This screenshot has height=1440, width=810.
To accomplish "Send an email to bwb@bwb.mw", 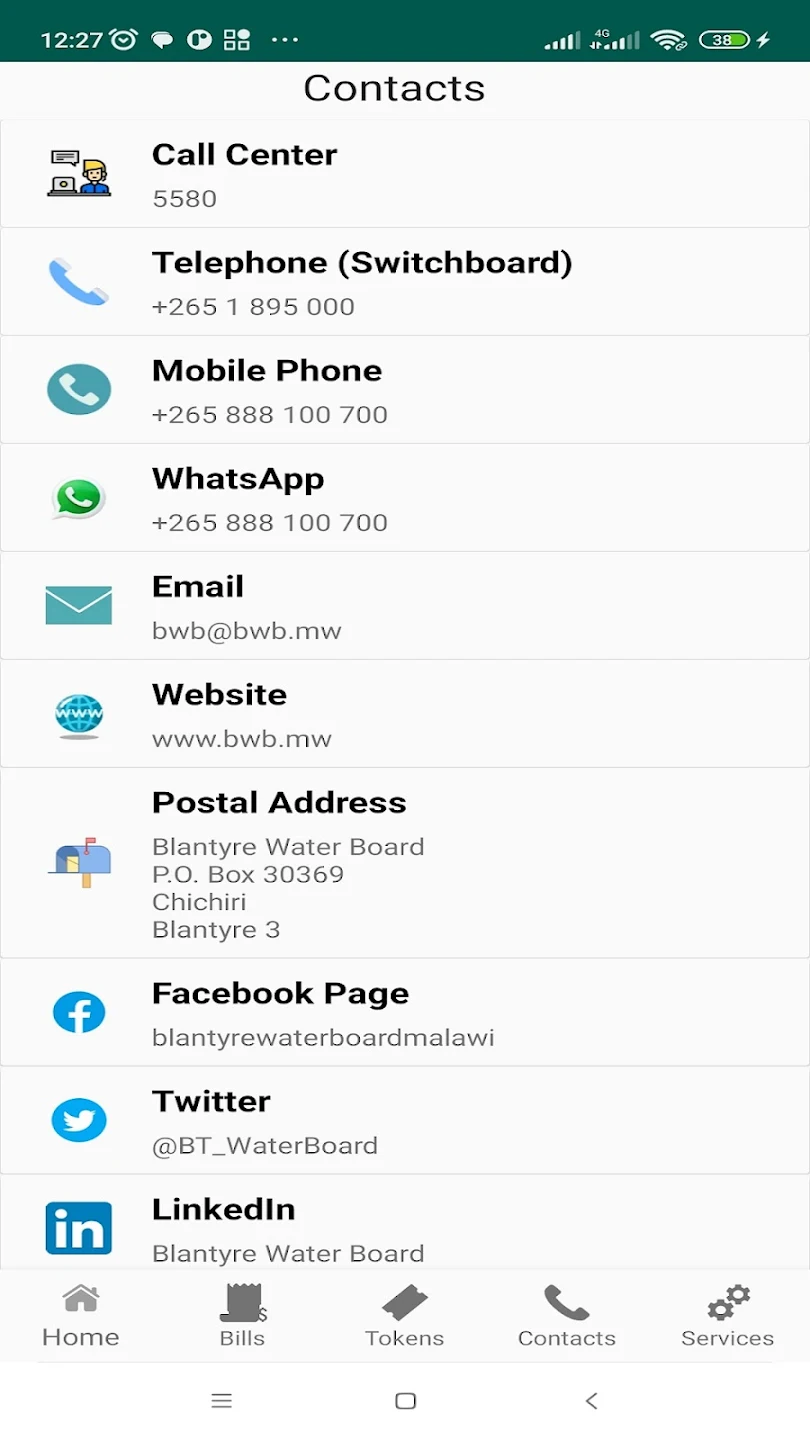I will coord(404,606).
